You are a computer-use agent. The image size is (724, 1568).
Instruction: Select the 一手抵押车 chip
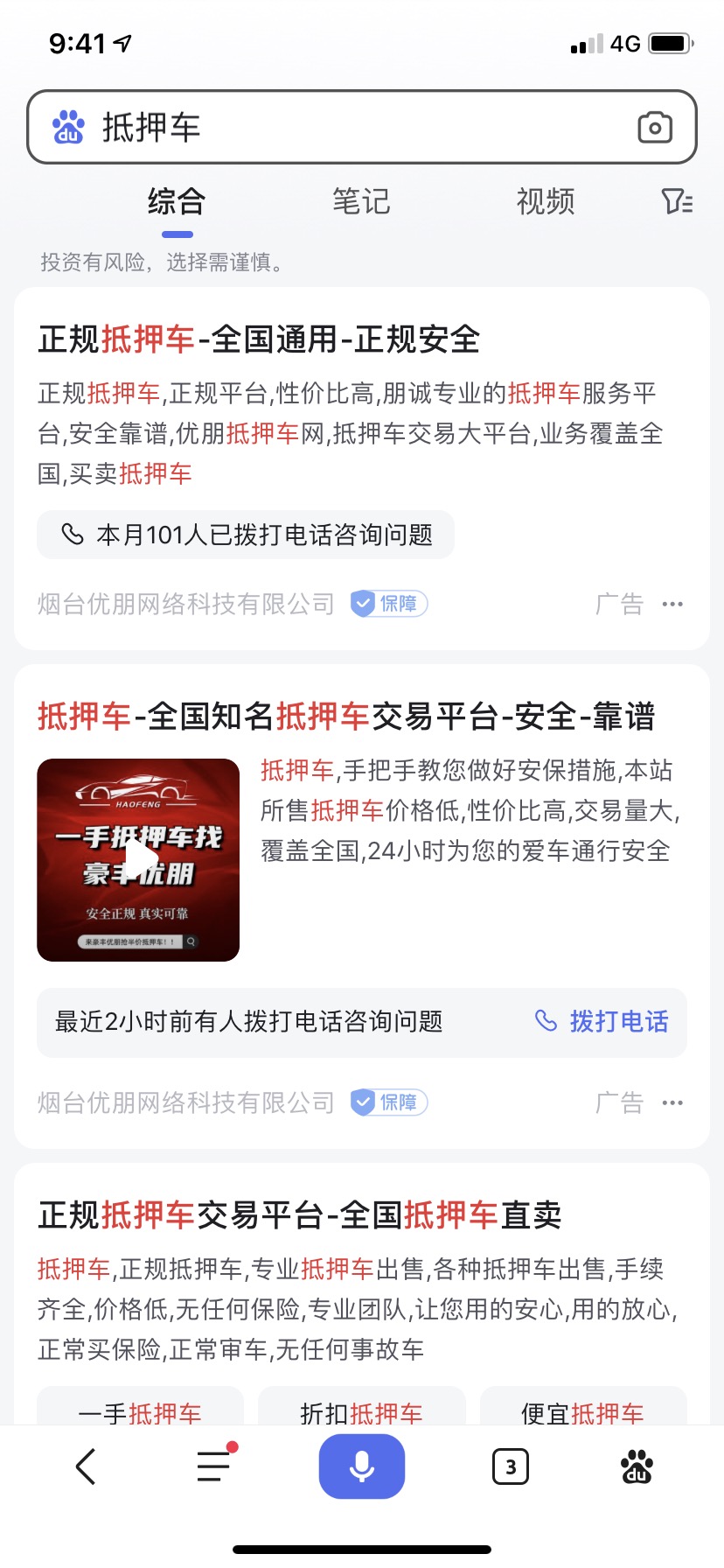(x=140, y=1410)
